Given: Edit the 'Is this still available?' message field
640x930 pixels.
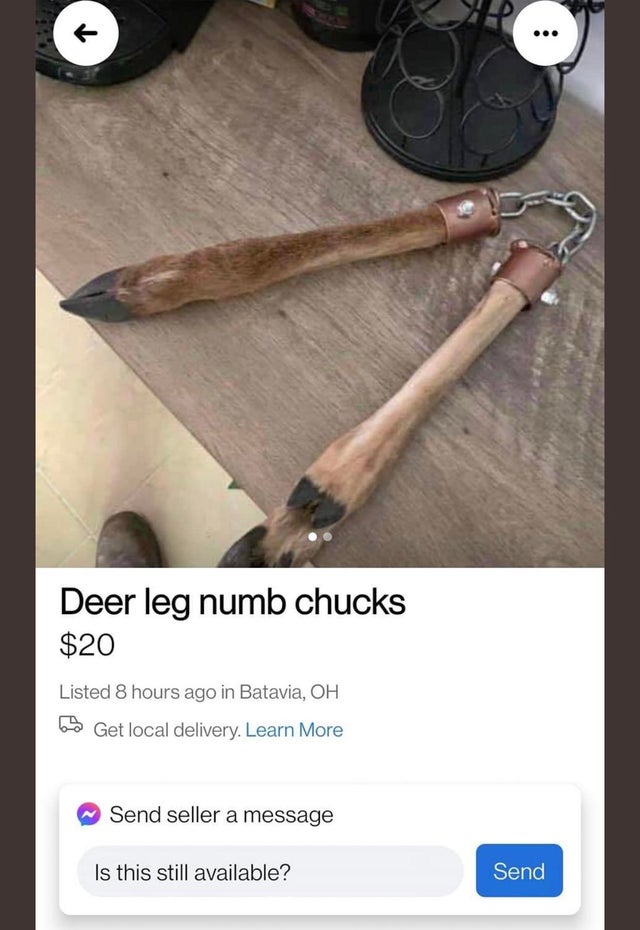Looking at the screenshot, I should 270,872.
